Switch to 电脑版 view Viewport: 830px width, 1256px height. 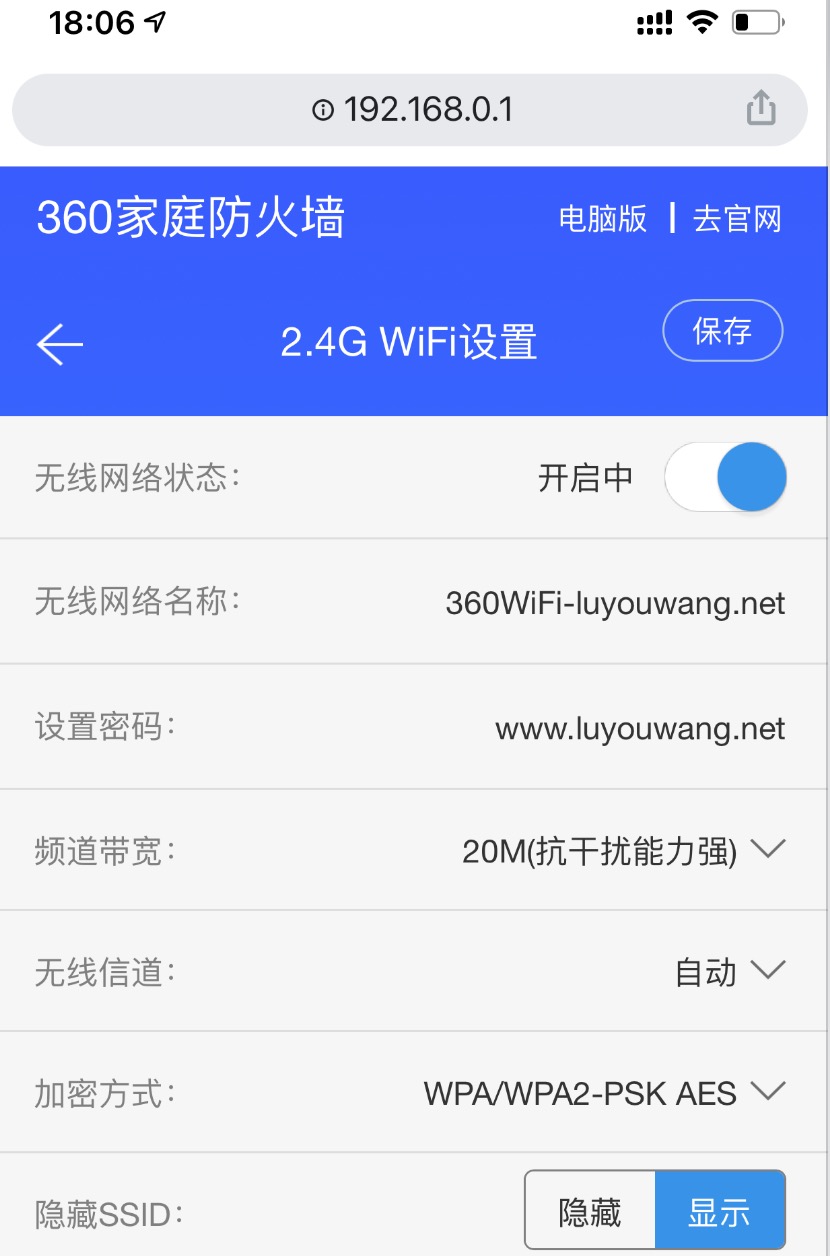[x=601, y=218]
